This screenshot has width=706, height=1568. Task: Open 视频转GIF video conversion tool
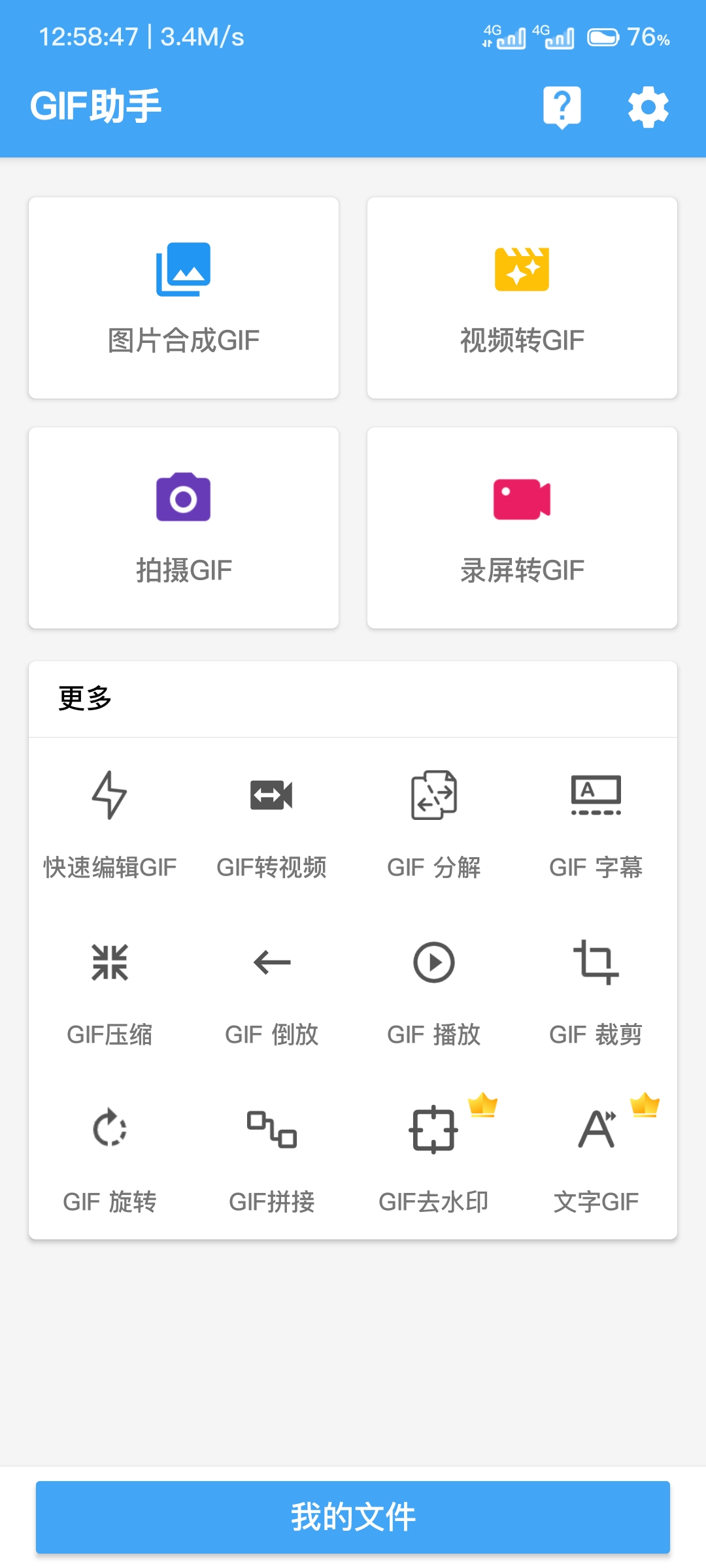point(522,297)
